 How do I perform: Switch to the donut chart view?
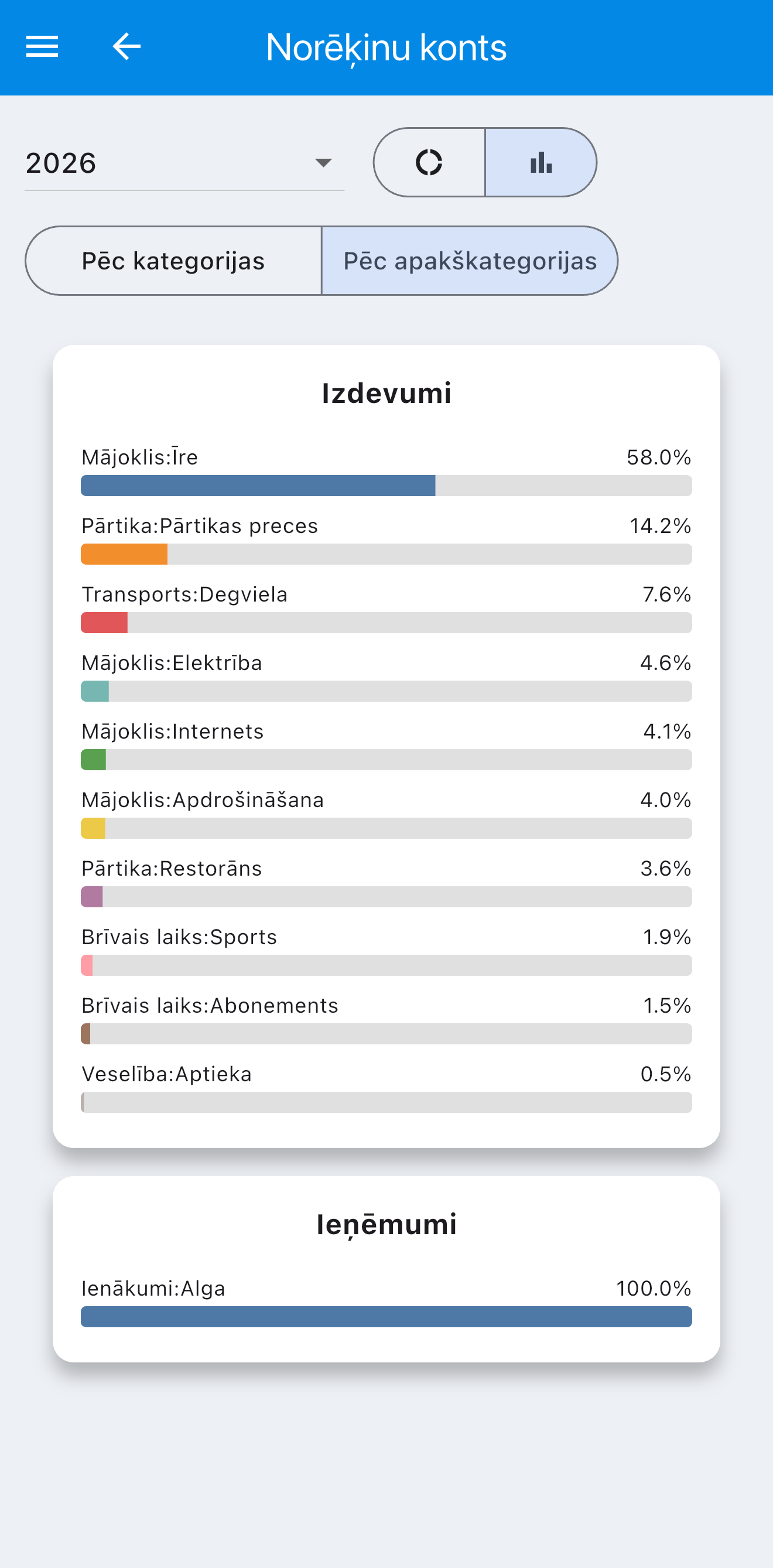429,162
